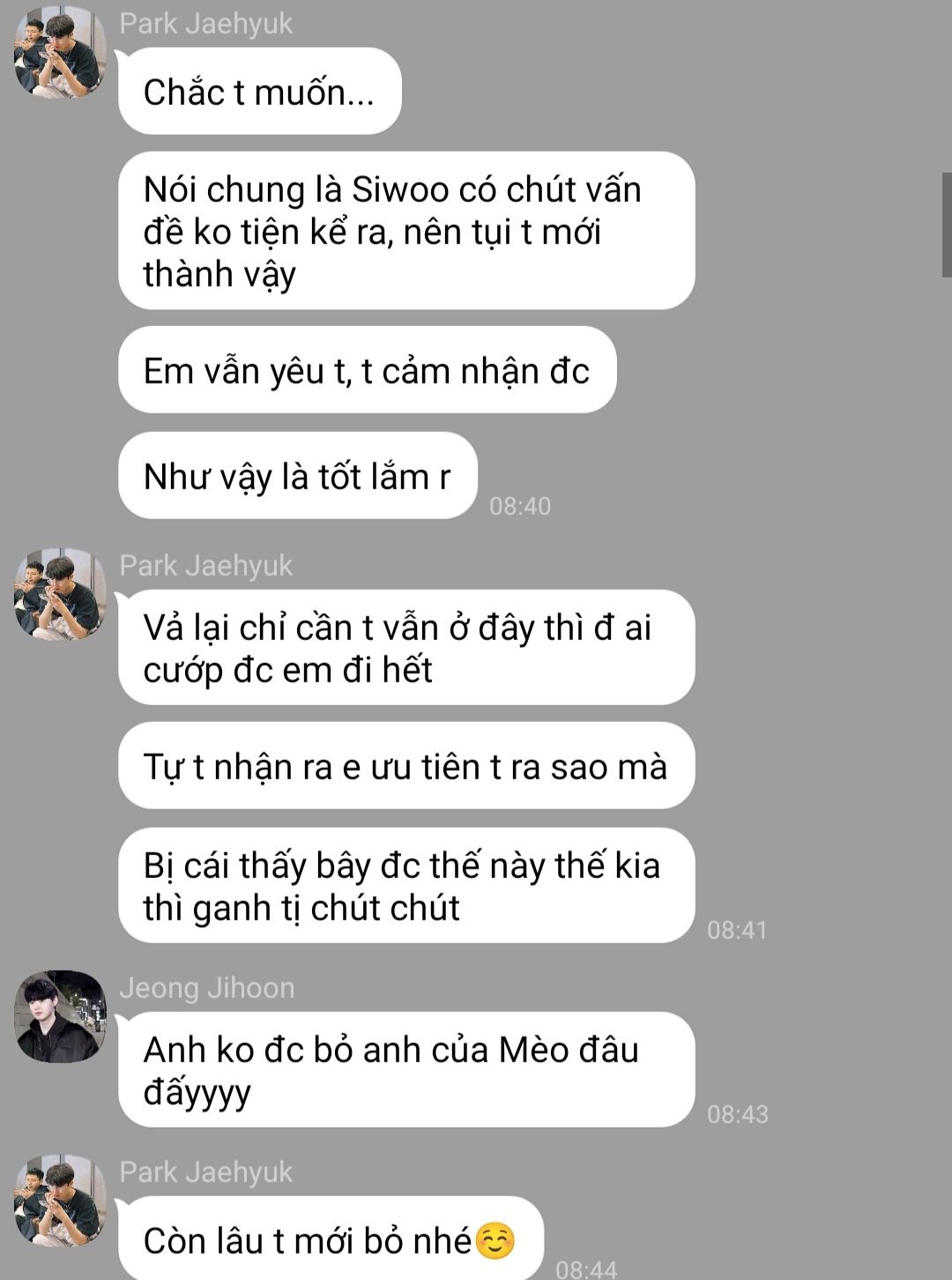View Park Jaehyuk's avatar beside "Còn lâu t mới bỏ"
The image size is (952, 1280).
tap(60, 1201)
